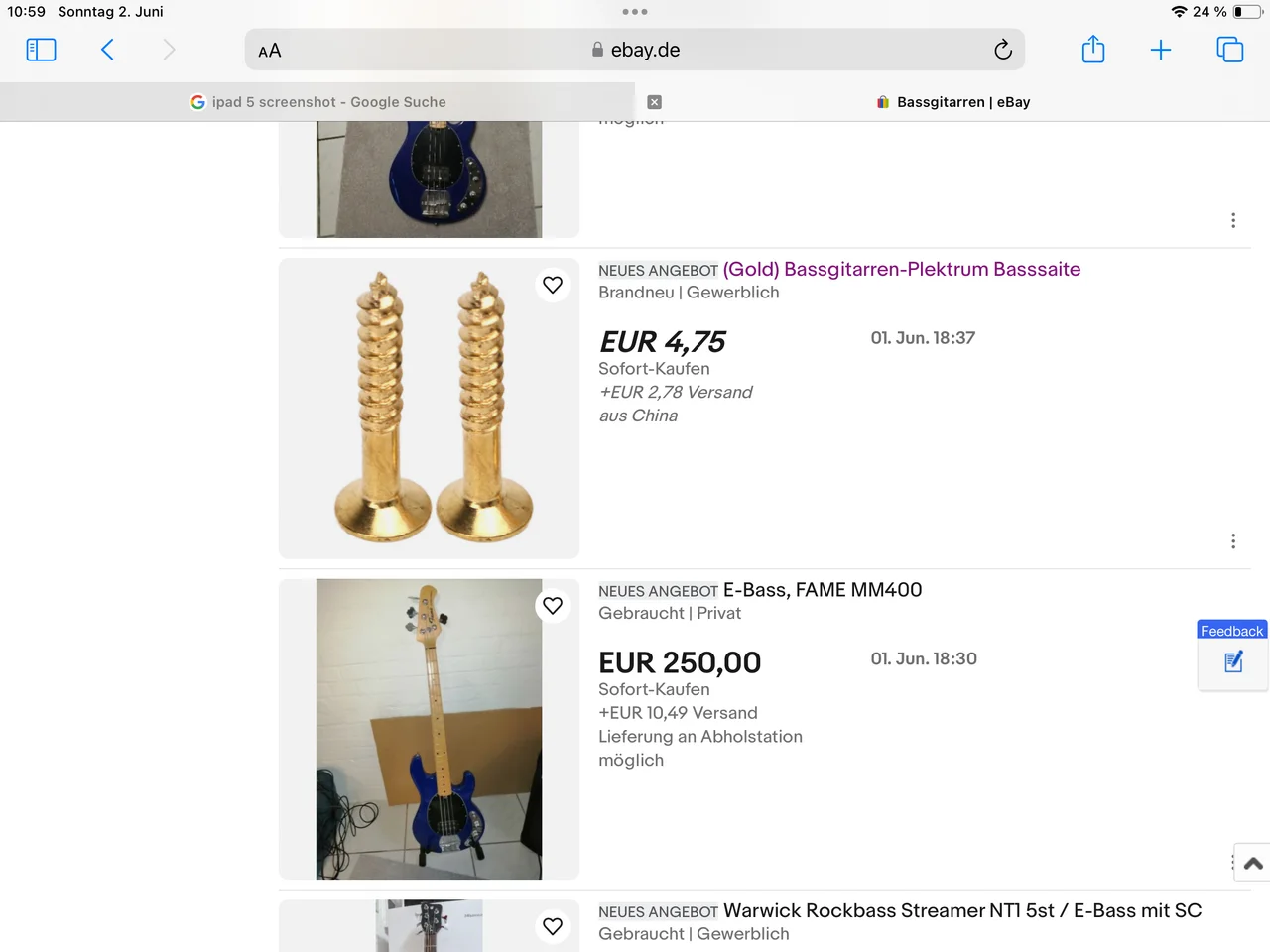Open a new Safari tab
The height and width of the screenshot is (952, 1270).
coord(1160,50)
